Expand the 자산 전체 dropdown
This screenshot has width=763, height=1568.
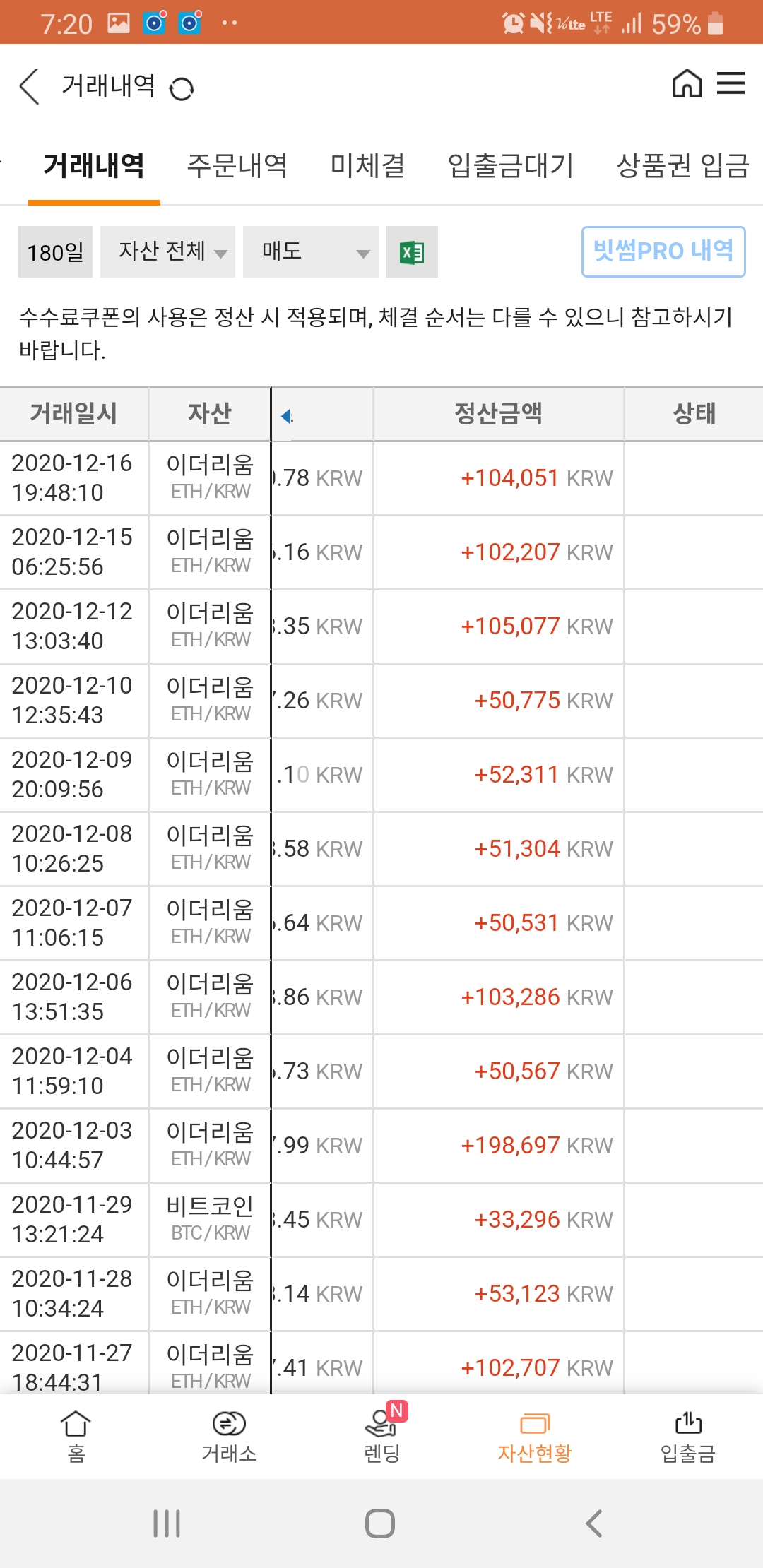[168, 252]
